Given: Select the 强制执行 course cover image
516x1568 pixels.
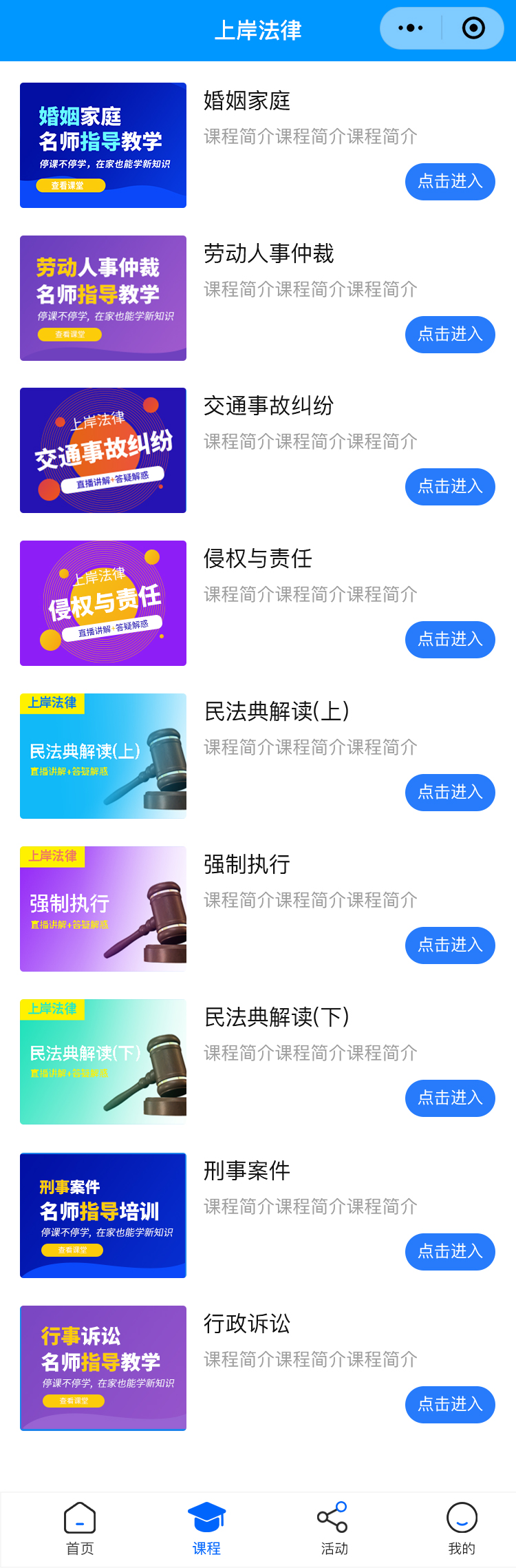Looking at the screenshot, I should tap(103, 909).
